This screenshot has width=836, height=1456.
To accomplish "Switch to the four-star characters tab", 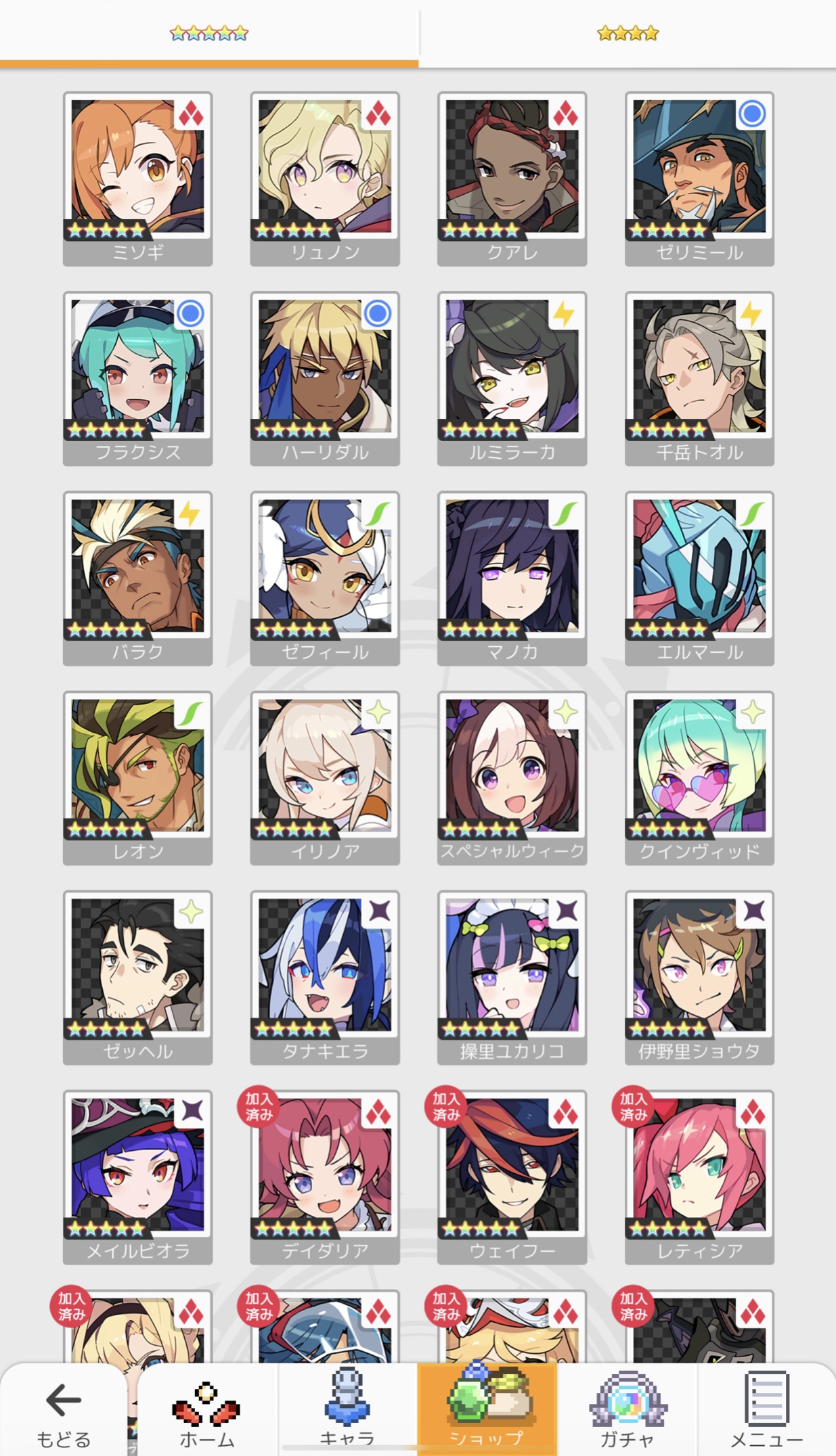I will coord(628,33).
